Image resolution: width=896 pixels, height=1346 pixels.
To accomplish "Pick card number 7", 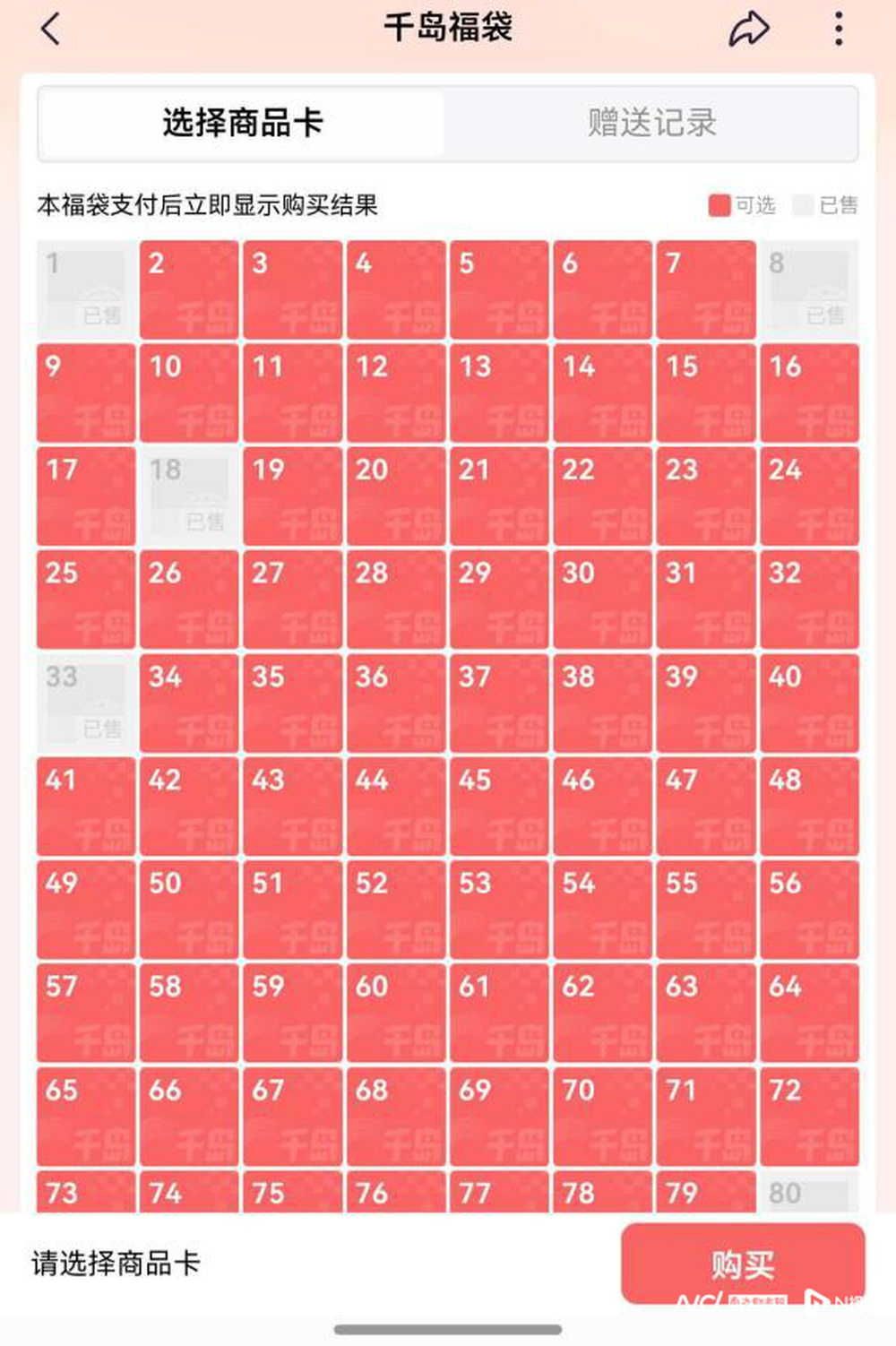I will click(705, 289).
